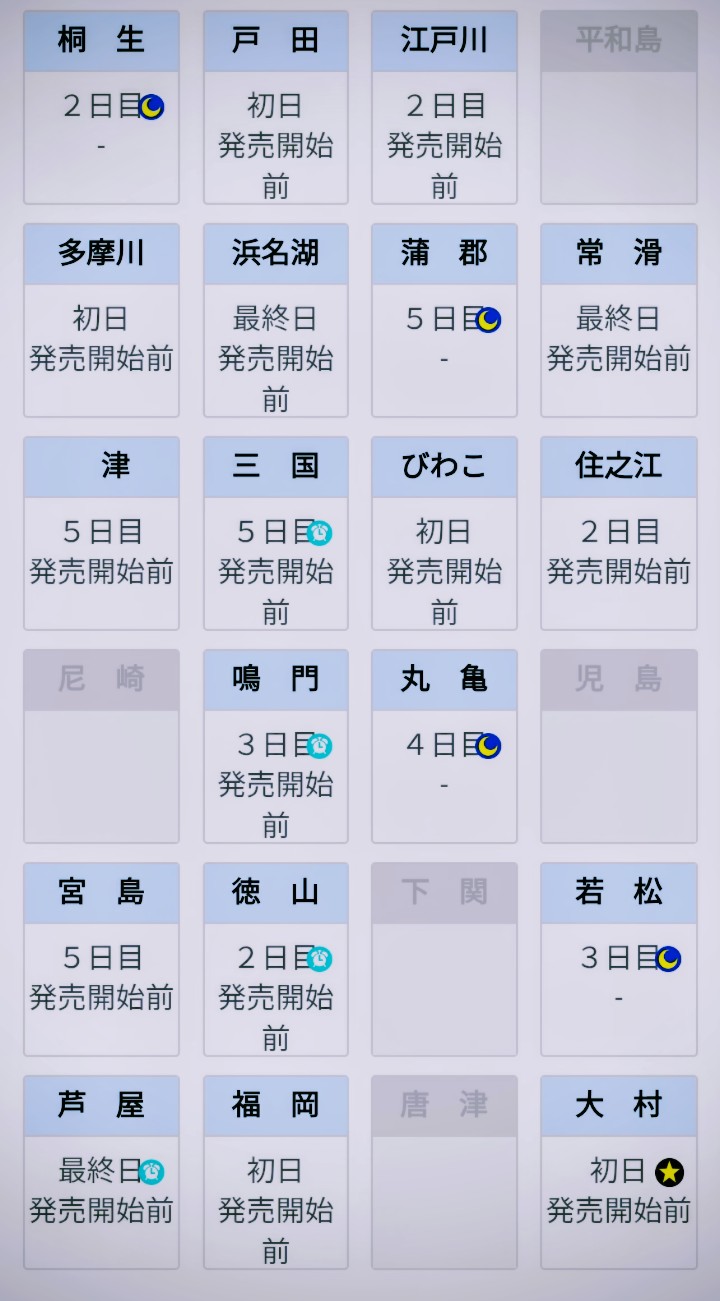
Task: Select the 宮島 venue card
Action: click(x=101, y=959)
